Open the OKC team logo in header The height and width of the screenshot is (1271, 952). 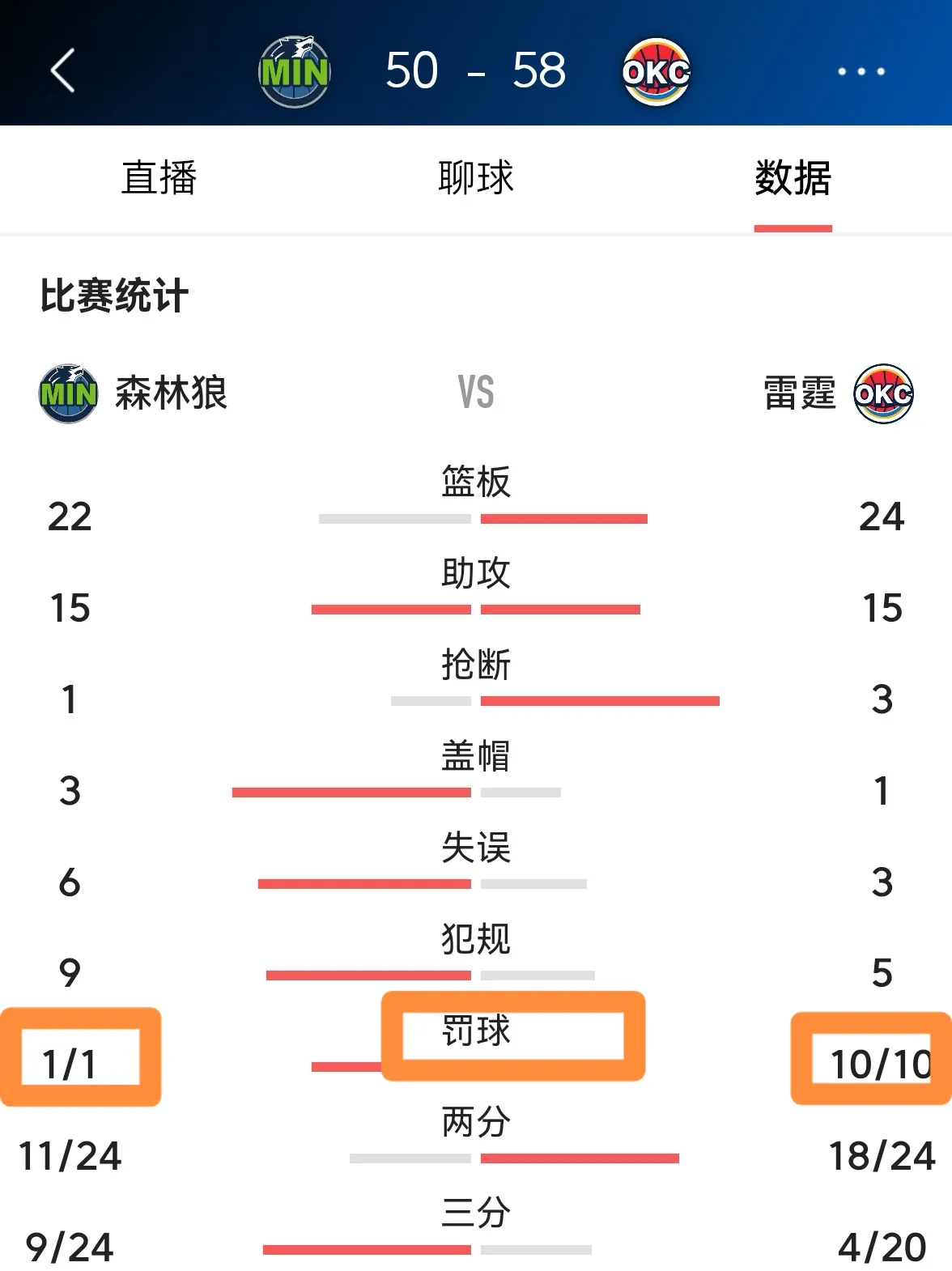point(656,72)
